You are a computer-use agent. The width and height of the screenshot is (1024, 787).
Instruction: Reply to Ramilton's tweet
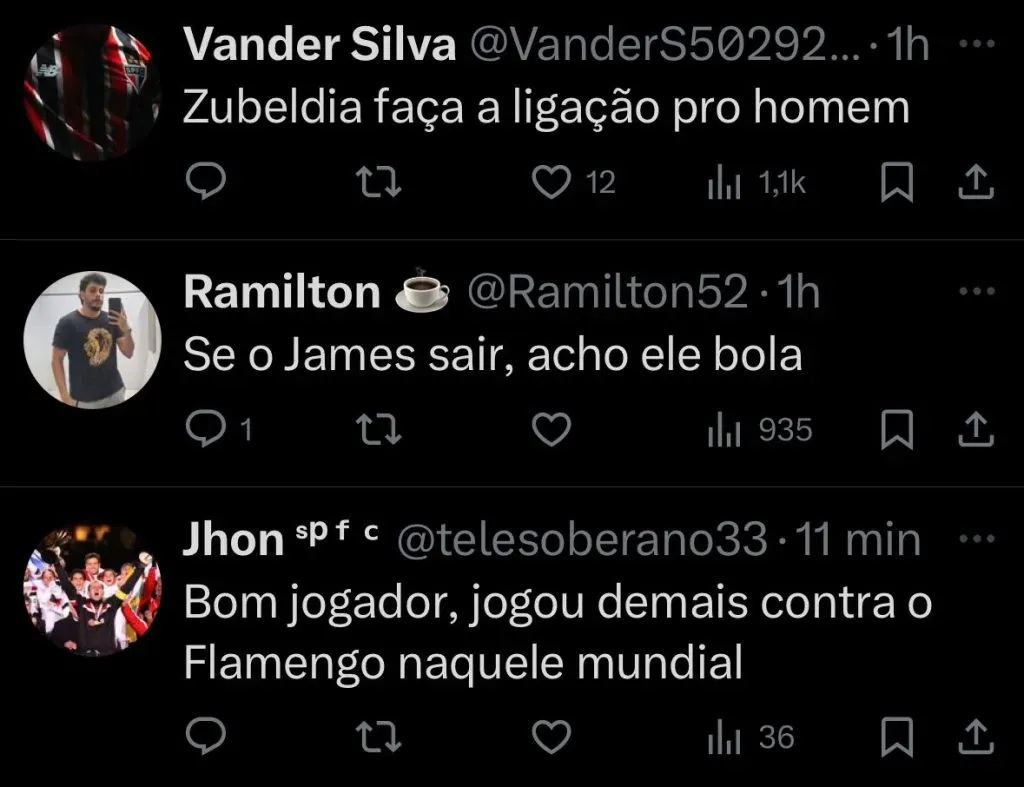206,430
